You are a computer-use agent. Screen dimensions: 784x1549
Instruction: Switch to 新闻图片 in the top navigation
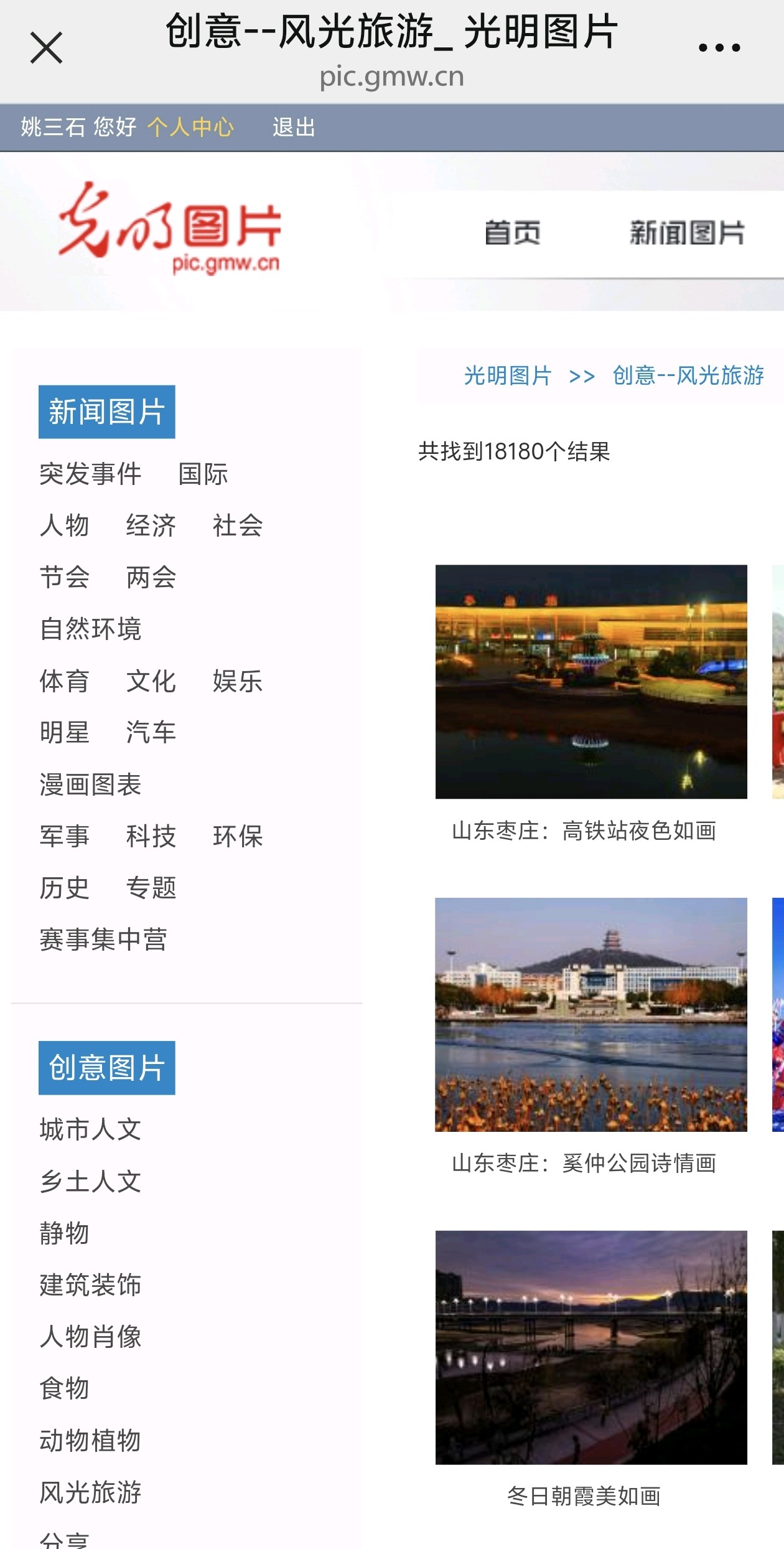(x=687, y=233)
